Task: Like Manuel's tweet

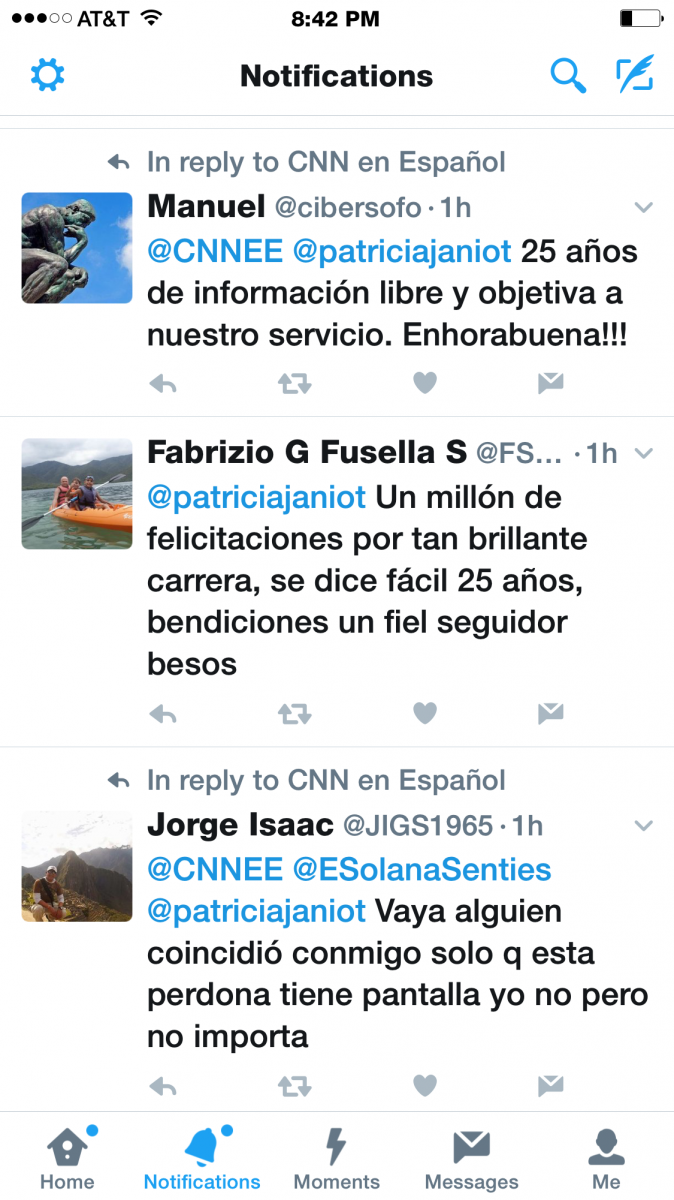Action: pyautogui.click(x=425, y=383)
